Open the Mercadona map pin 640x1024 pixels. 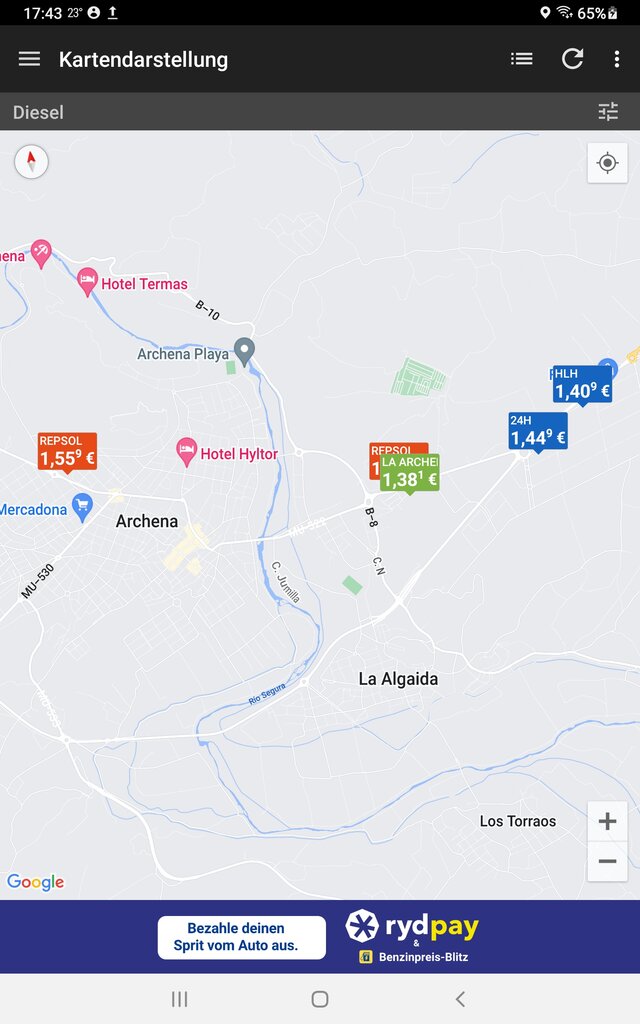click(82, 507)
